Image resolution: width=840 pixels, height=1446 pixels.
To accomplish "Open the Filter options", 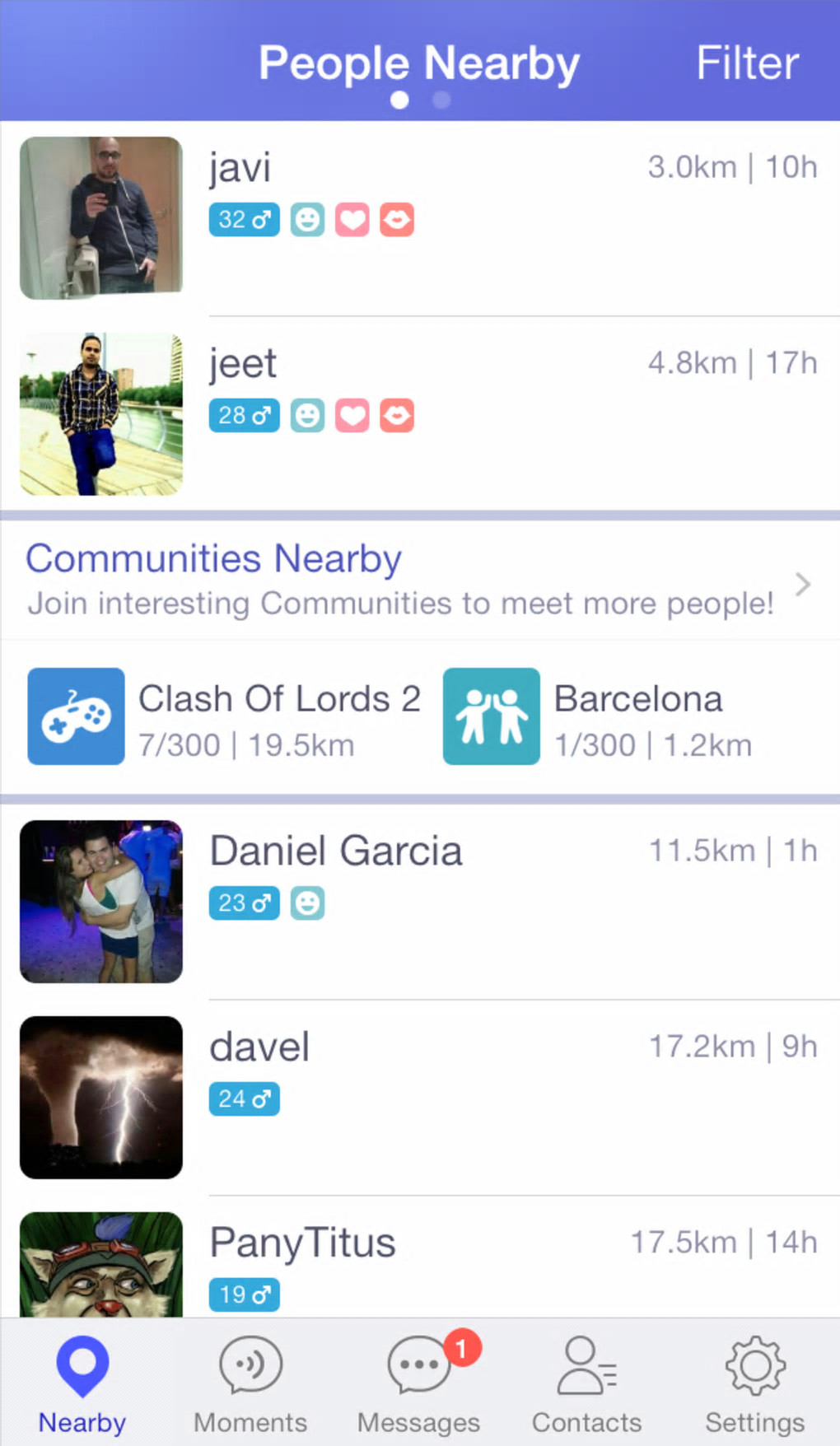I will click(x=747, y=63).
